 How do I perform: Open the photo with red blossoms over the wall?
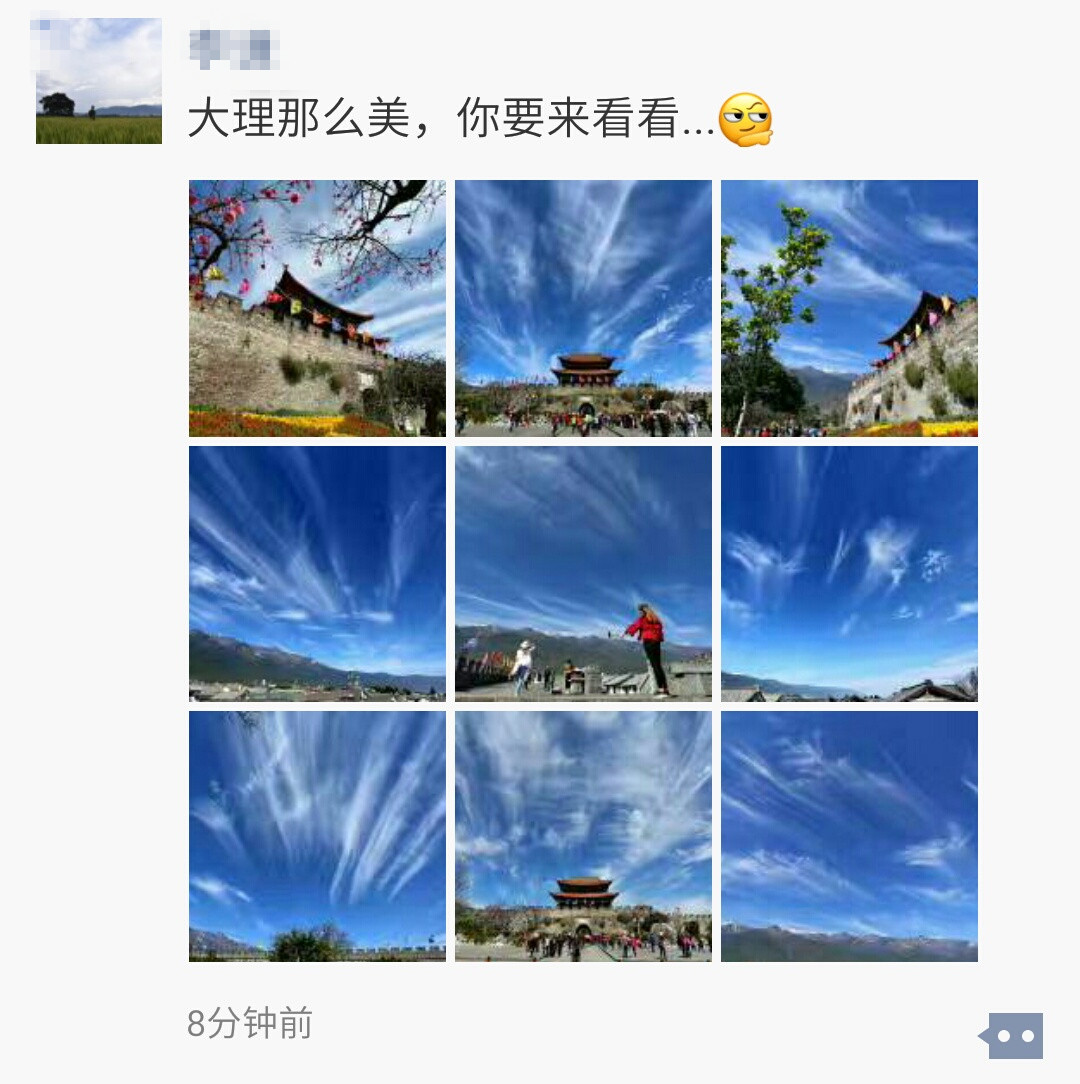pos(317,308)
